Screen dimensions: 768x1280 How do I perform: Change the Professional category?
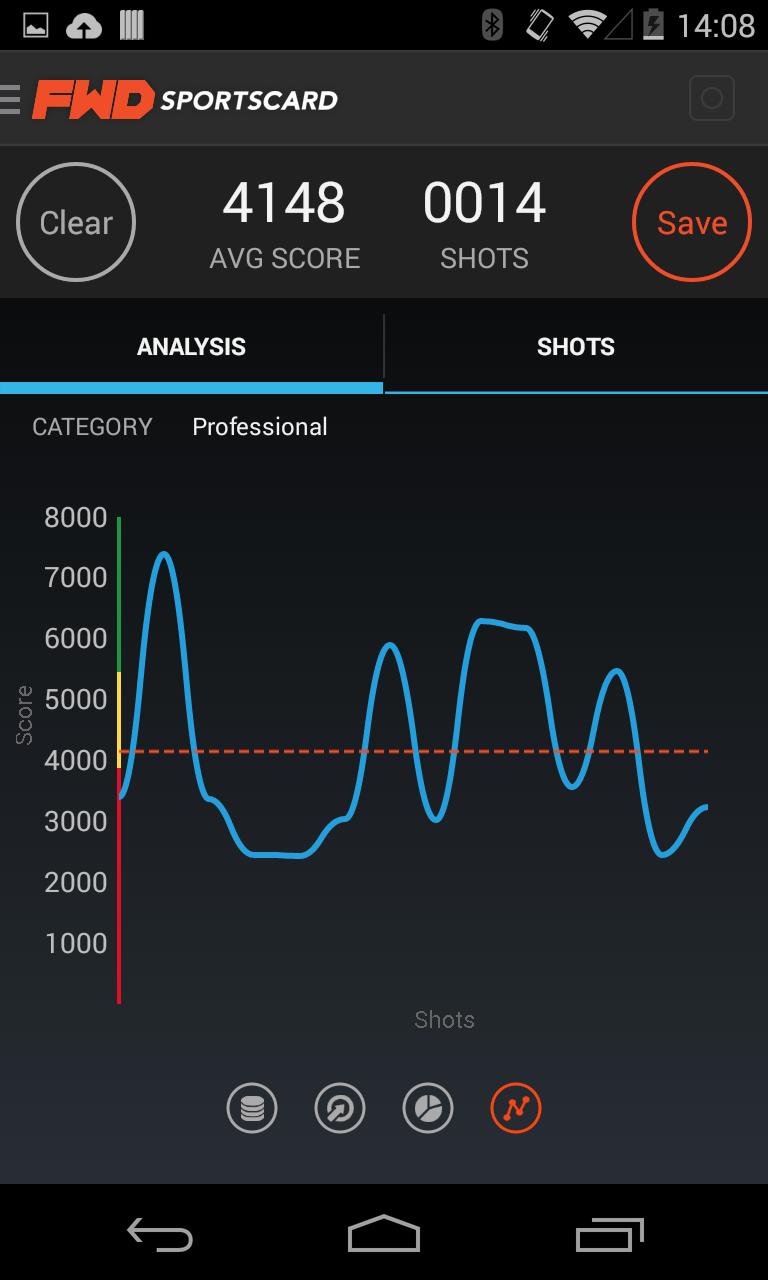[260, 427]
